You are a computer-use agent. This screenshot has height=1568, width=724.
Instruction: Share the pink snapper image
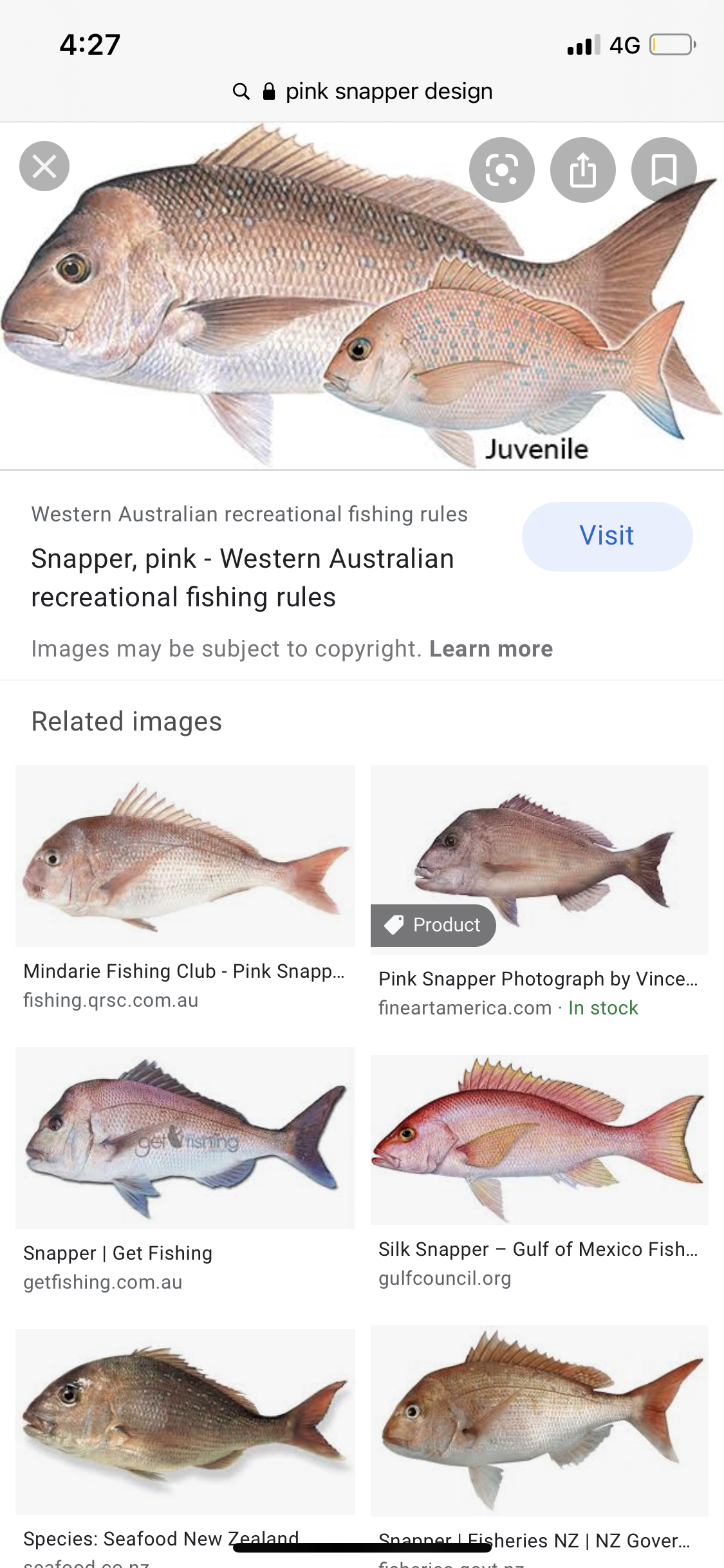[583, 170]
